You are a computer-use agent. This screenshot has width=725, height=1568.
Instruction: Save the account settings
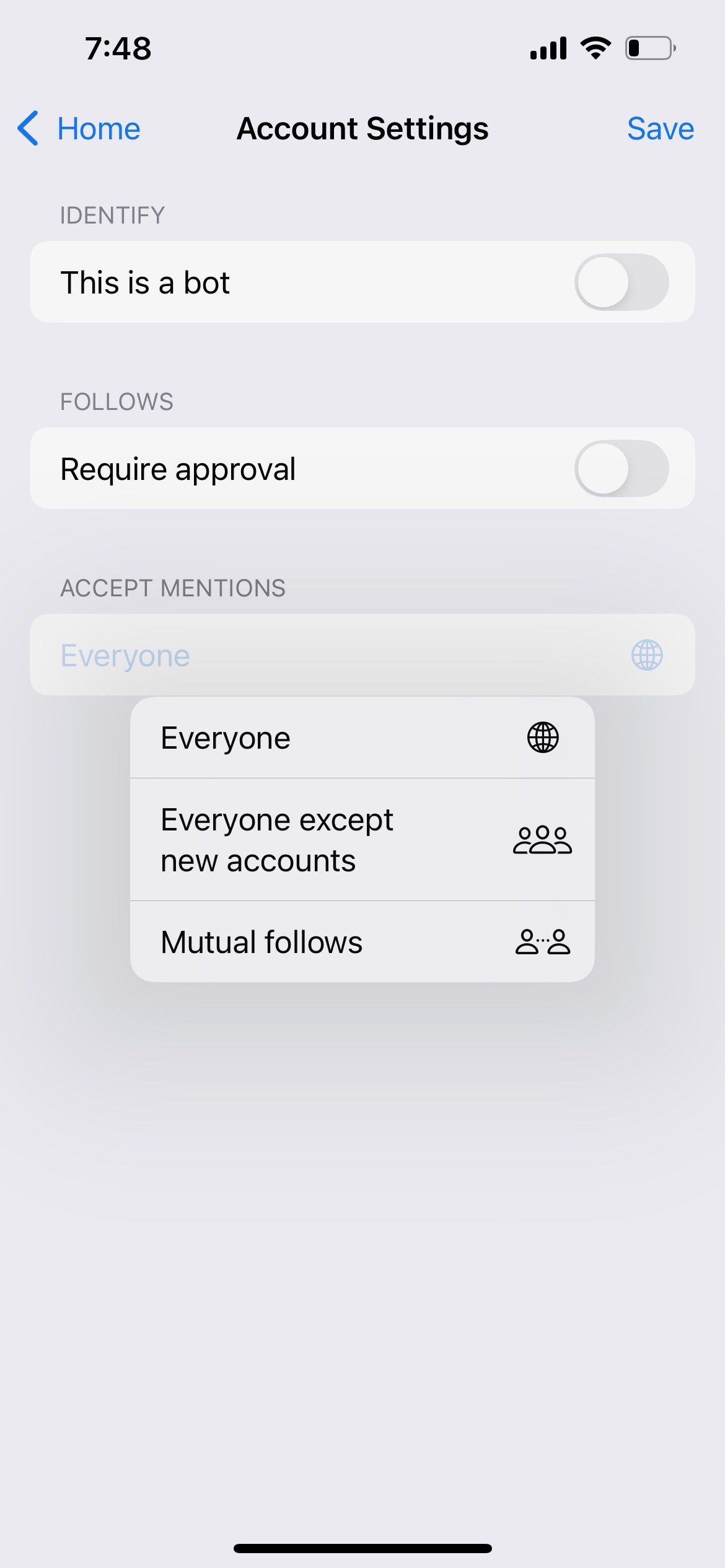coord(660,129)
